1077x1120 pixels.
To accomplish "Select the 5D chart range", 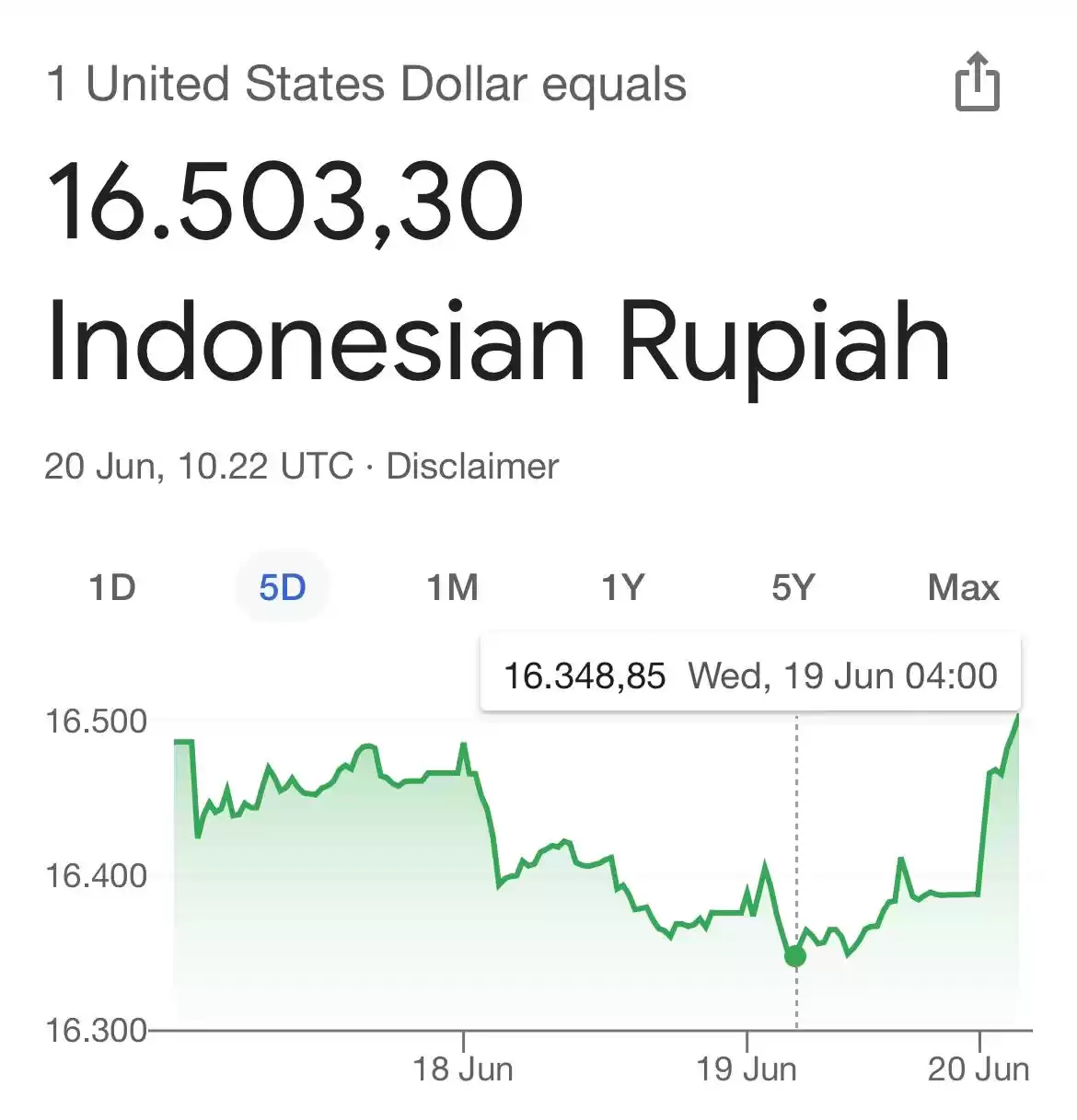I will click(x=282, y=587).
